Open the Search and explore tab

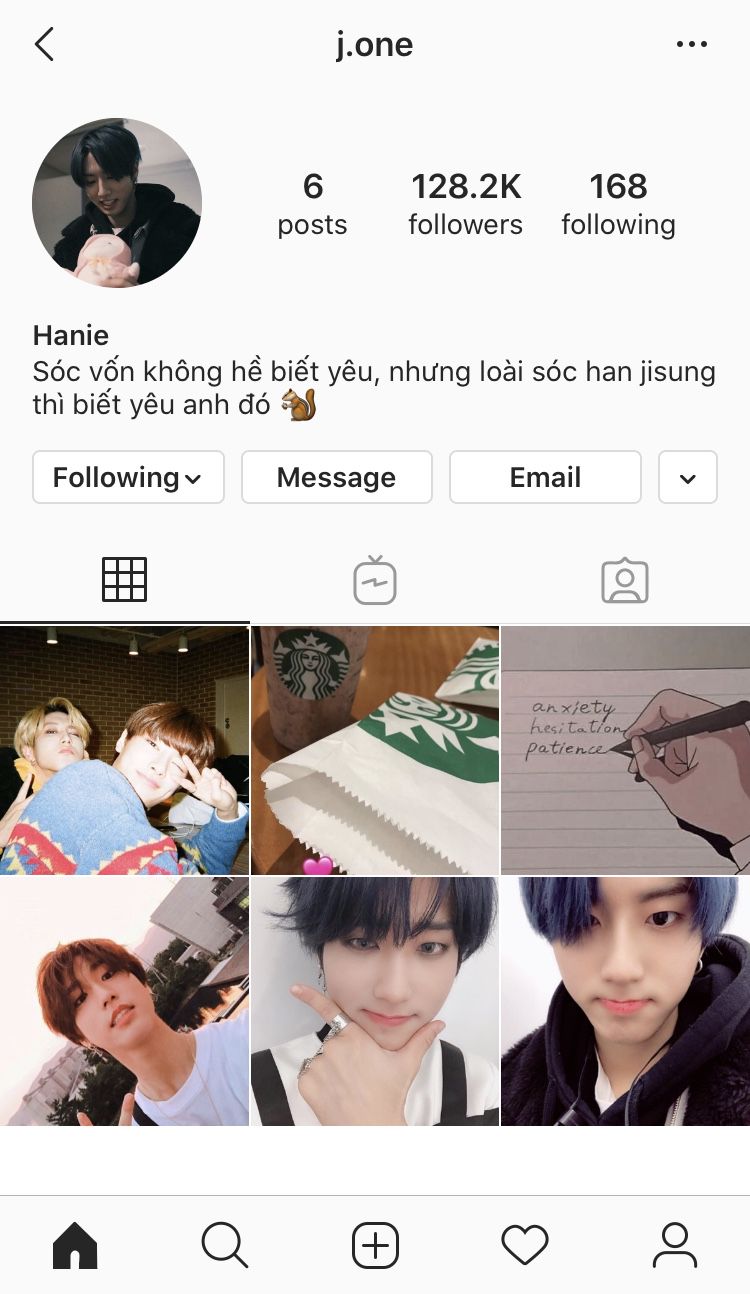[224, 1245]
